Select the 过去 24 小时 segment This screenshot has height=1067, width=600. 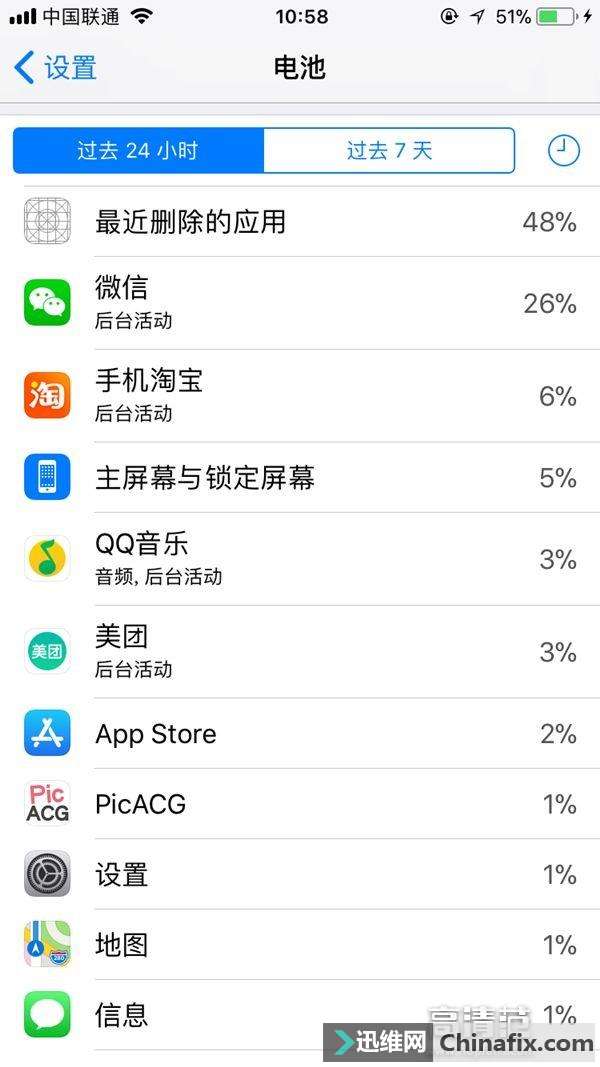click(x=138, y=151)
